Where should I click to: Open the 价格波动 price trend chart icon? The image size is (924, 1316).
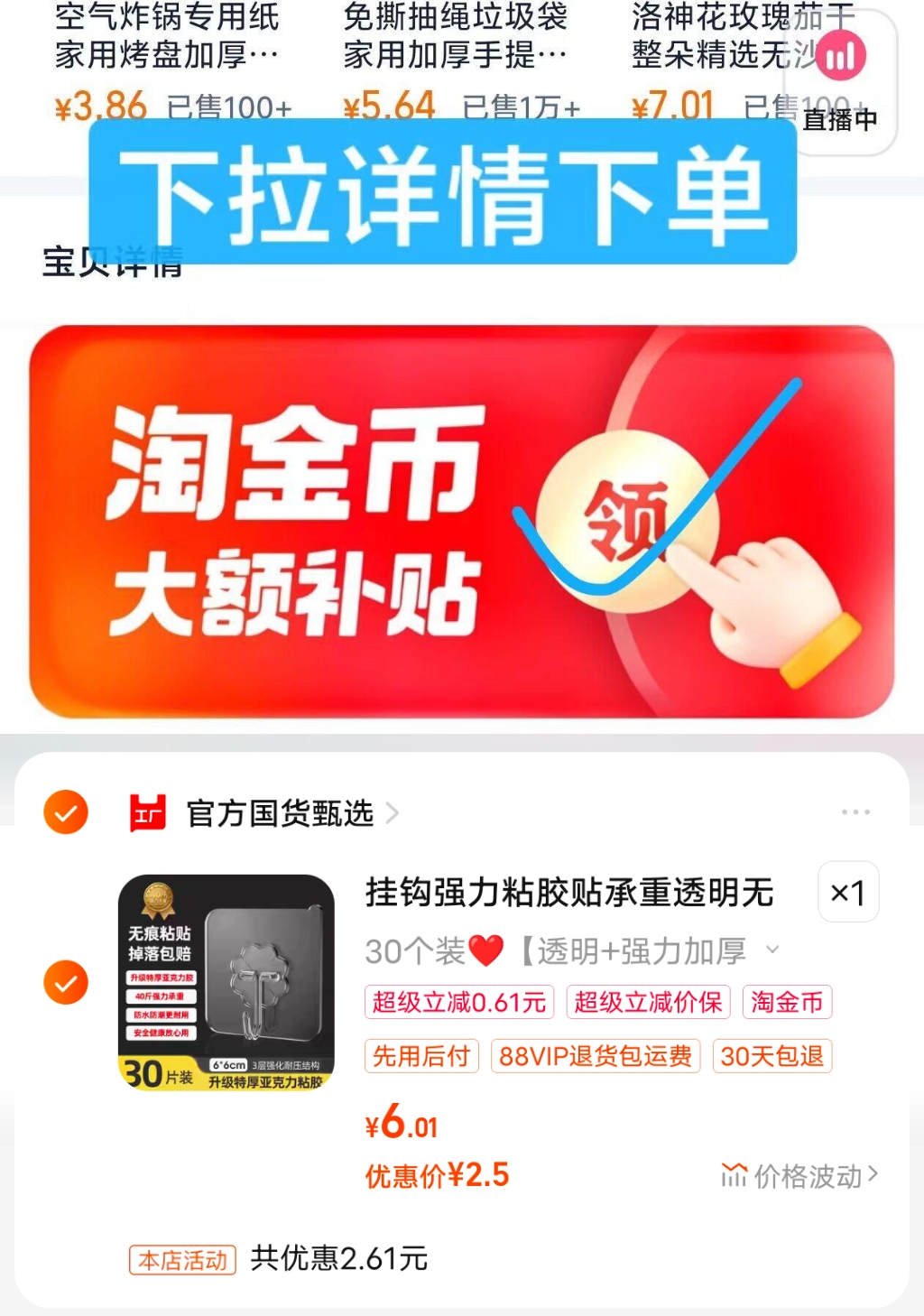click(x=733, y=1173)
